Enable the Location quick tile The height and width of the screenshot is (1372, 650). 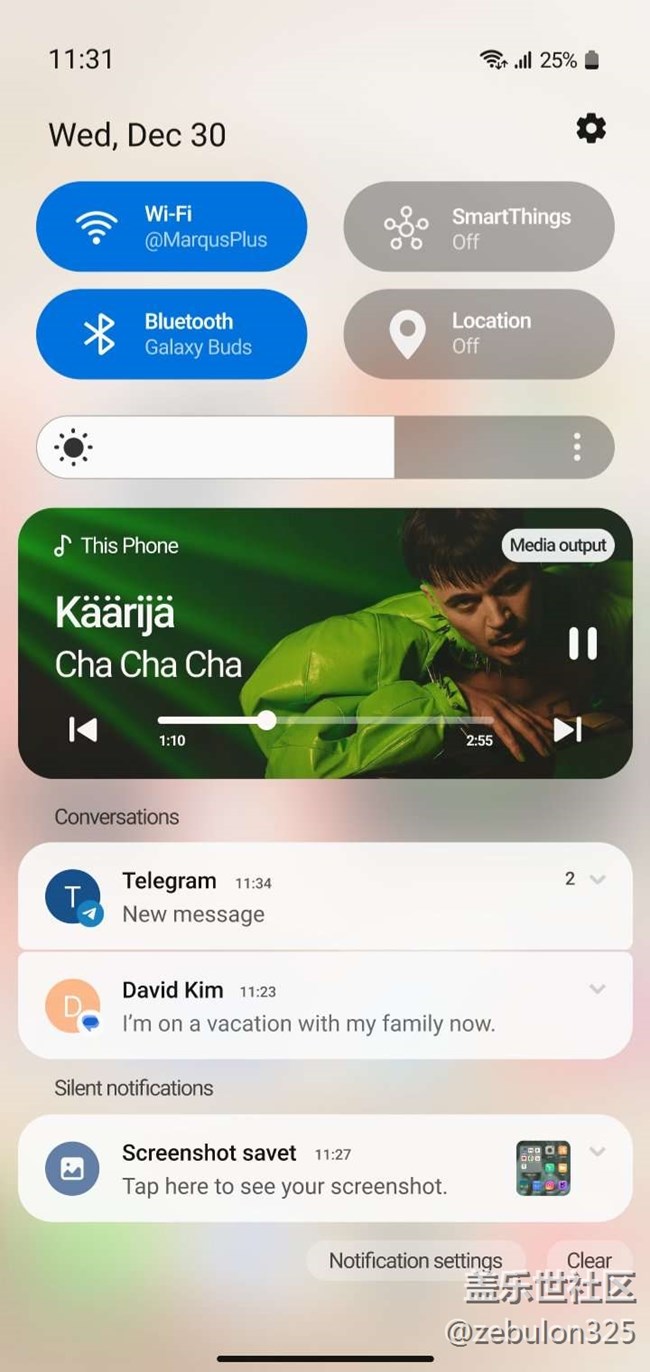tap(478, 334)
